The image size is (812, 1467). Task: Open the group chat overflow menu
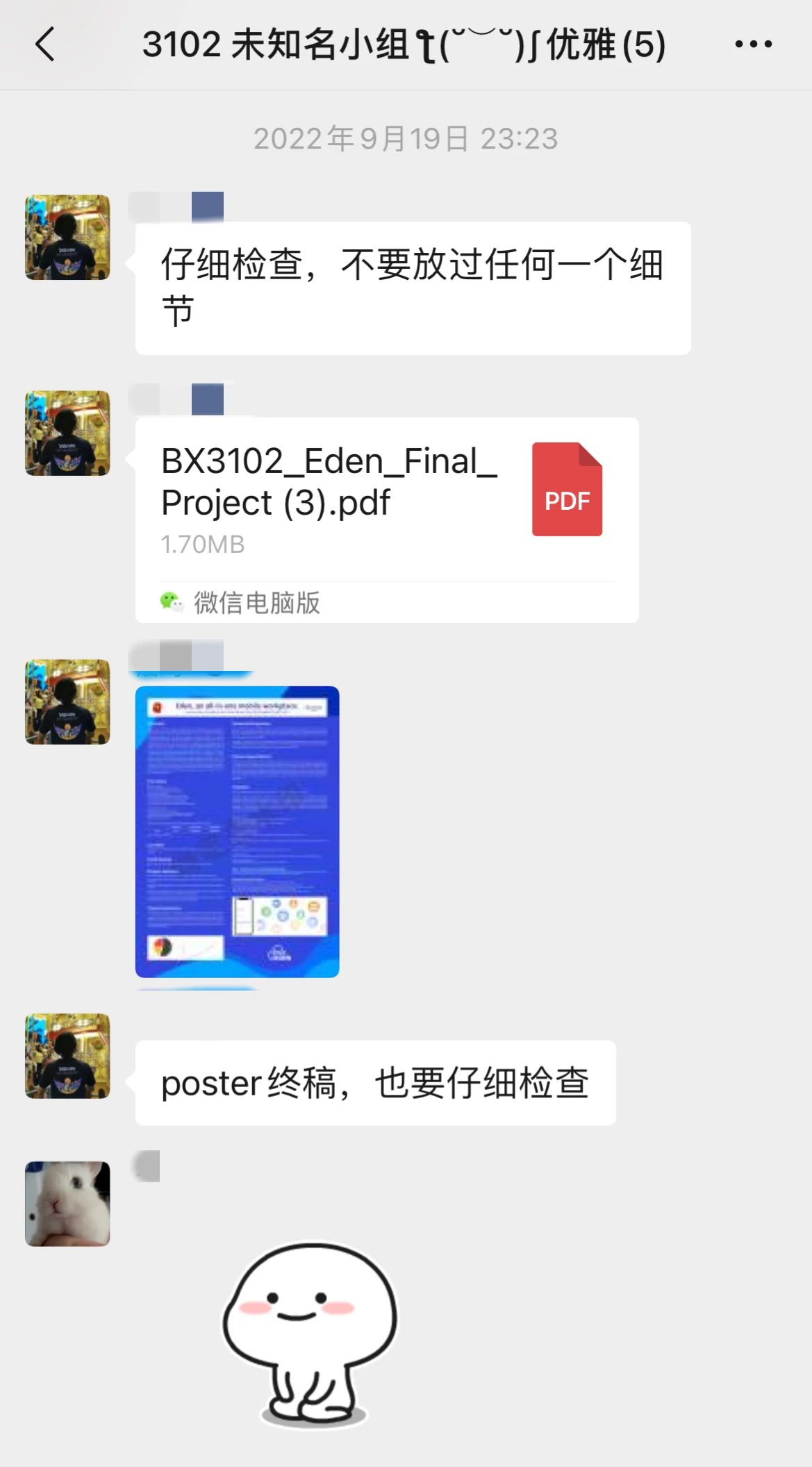(753, 44)
